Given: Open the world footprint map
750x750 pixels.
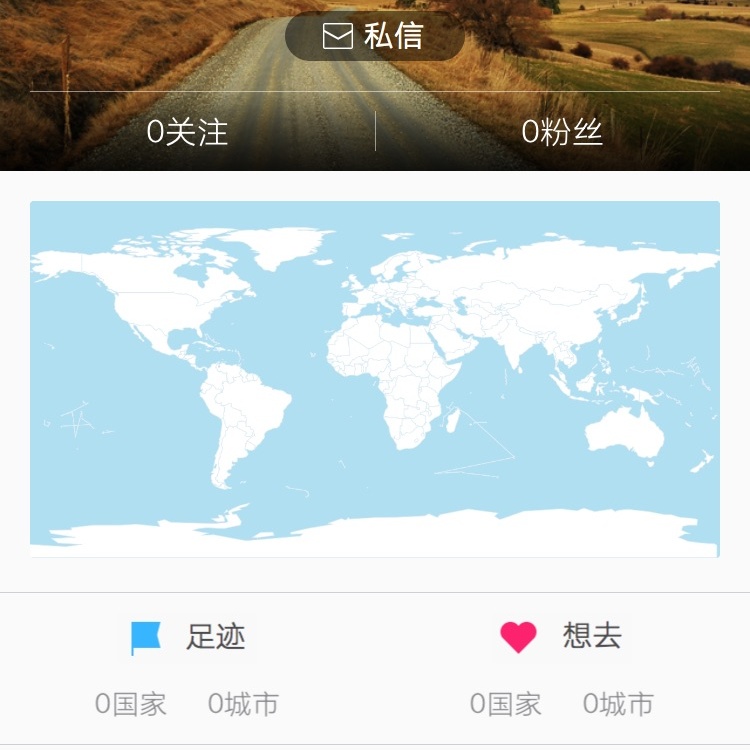Looking at the screenshot, I should pos(375,379).
